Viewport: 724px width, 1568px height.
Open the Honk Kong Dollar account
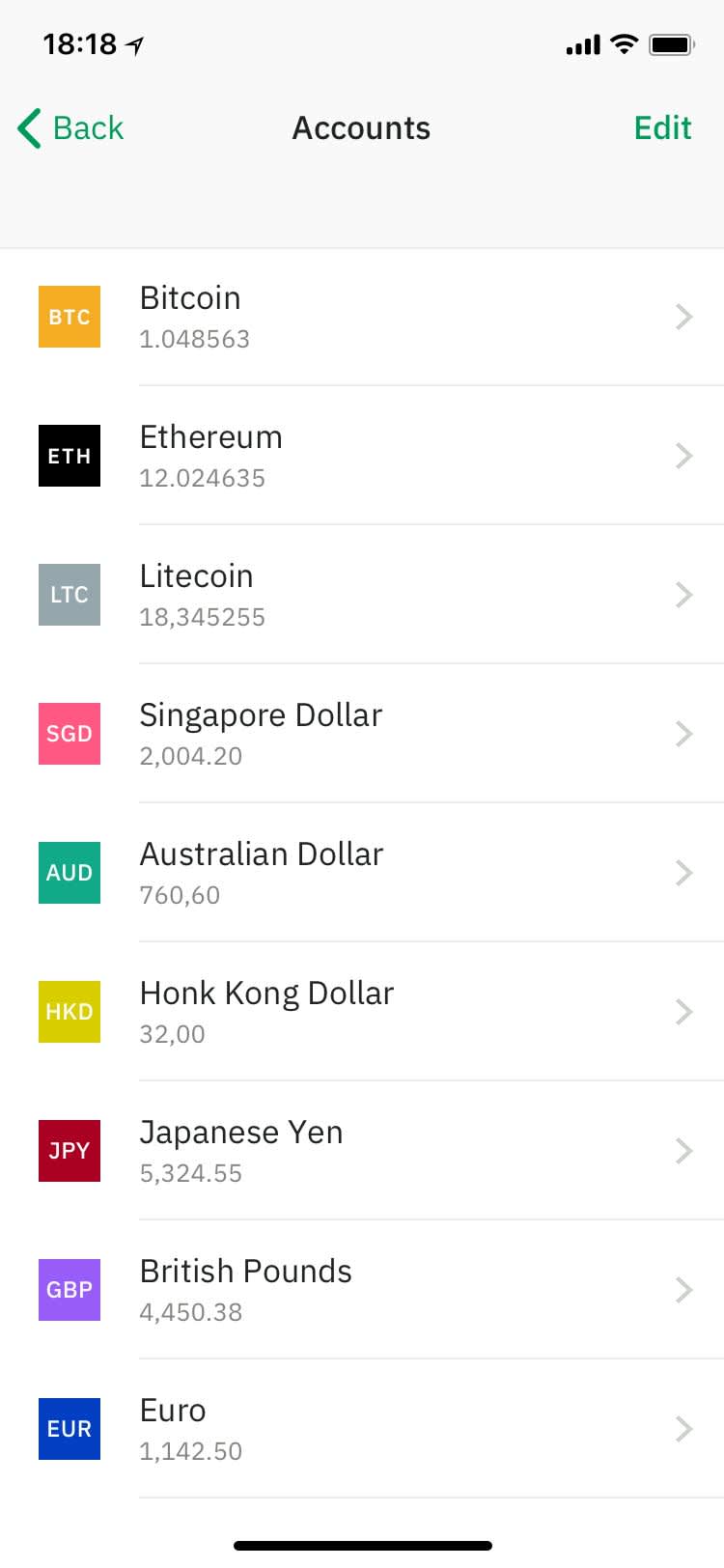(x=362, y=1012)
